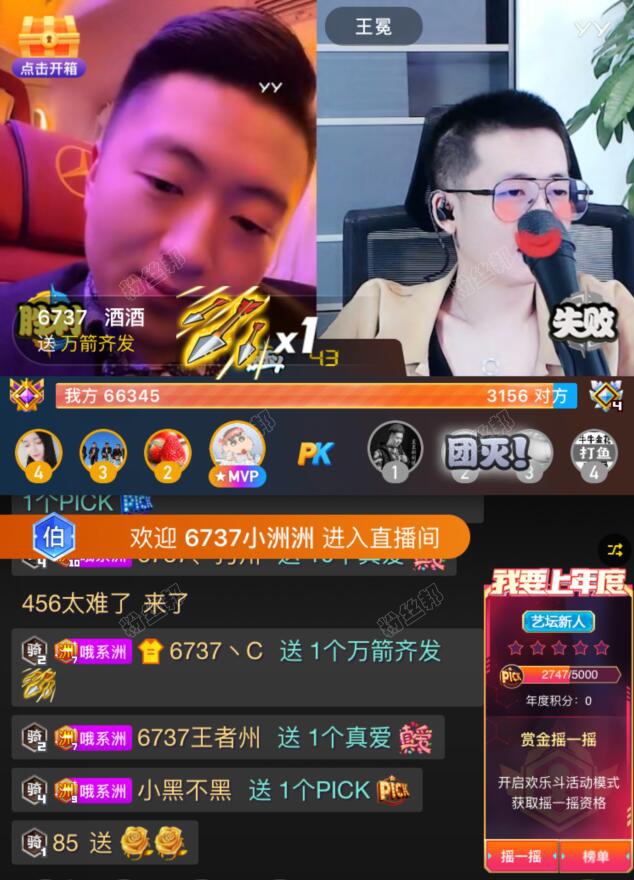
Task: Open 王冕's name tag
Action: coord(374,27)
